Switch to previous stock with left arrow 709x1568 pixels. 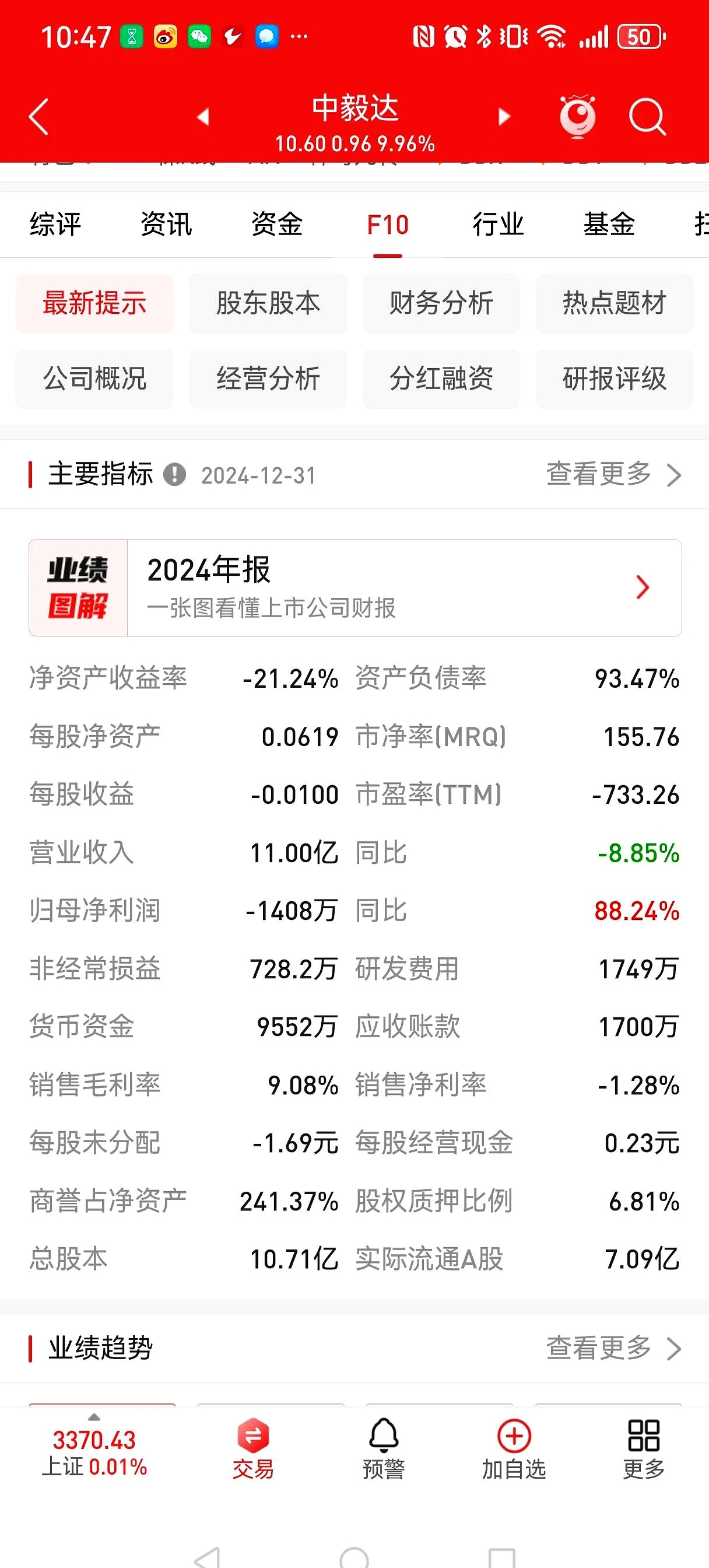(205, 117)
